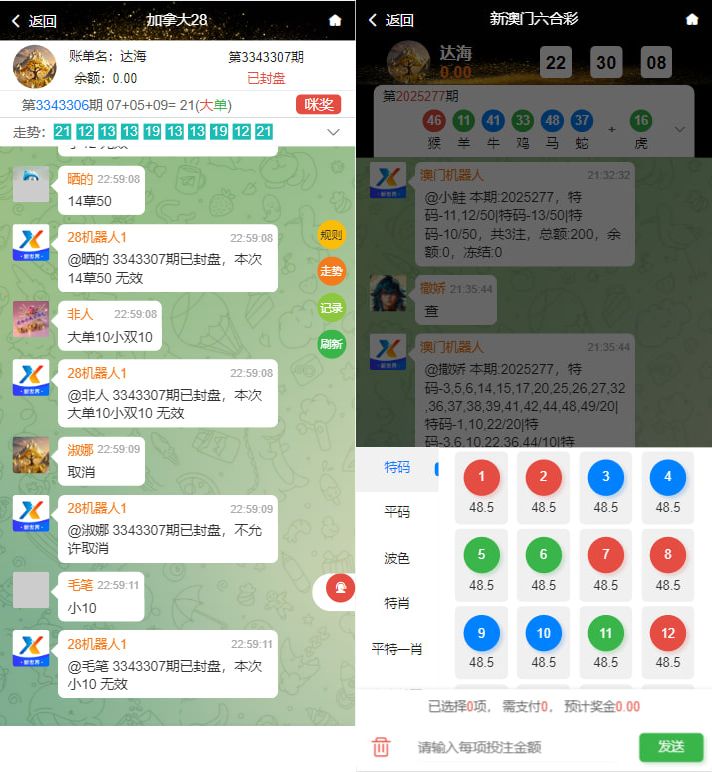This screenshot has width=712, height=772.
Task: Go back from the 加拿大28 room
Action: coord(34,20)
